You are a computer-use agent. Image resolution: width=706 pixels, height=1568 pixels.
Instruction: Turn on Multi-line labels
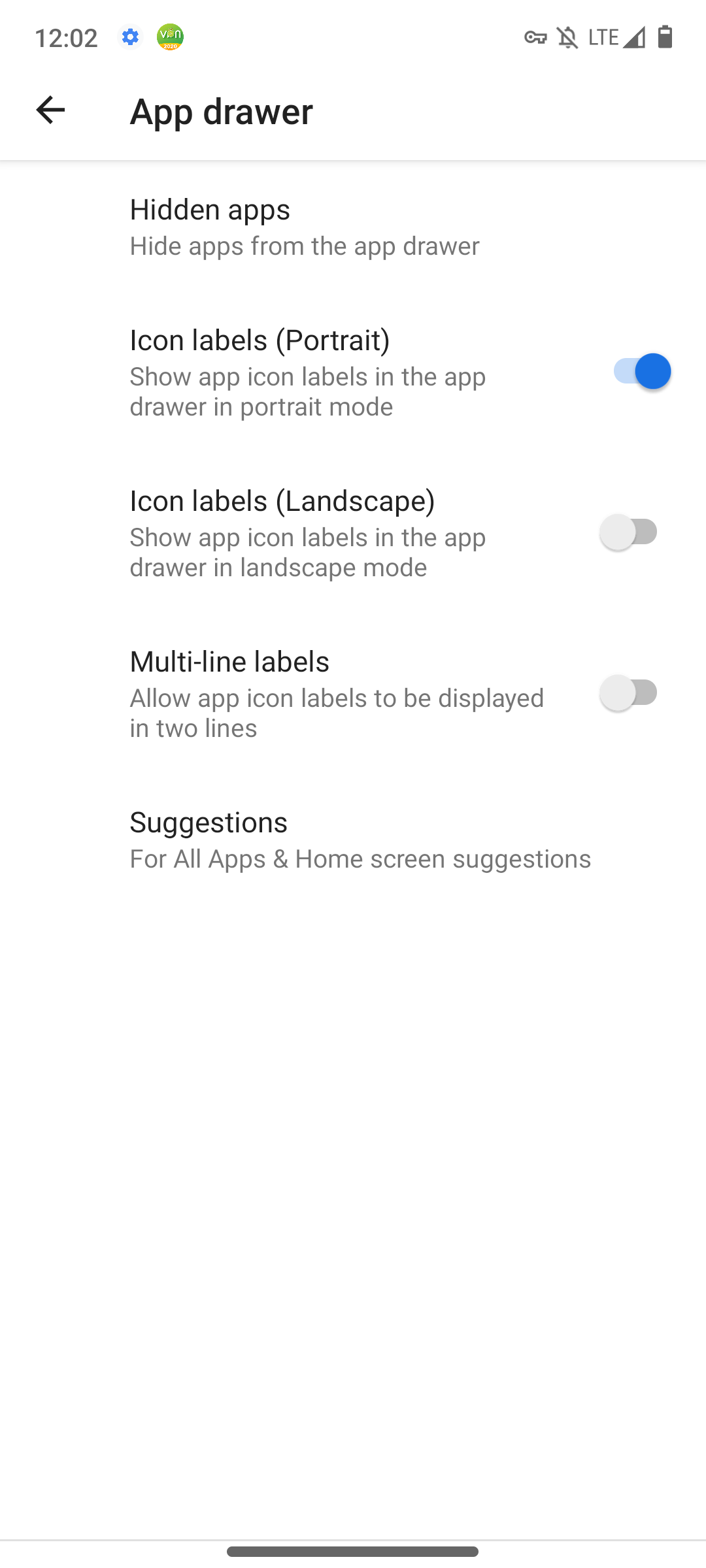[x=628, y=693]
